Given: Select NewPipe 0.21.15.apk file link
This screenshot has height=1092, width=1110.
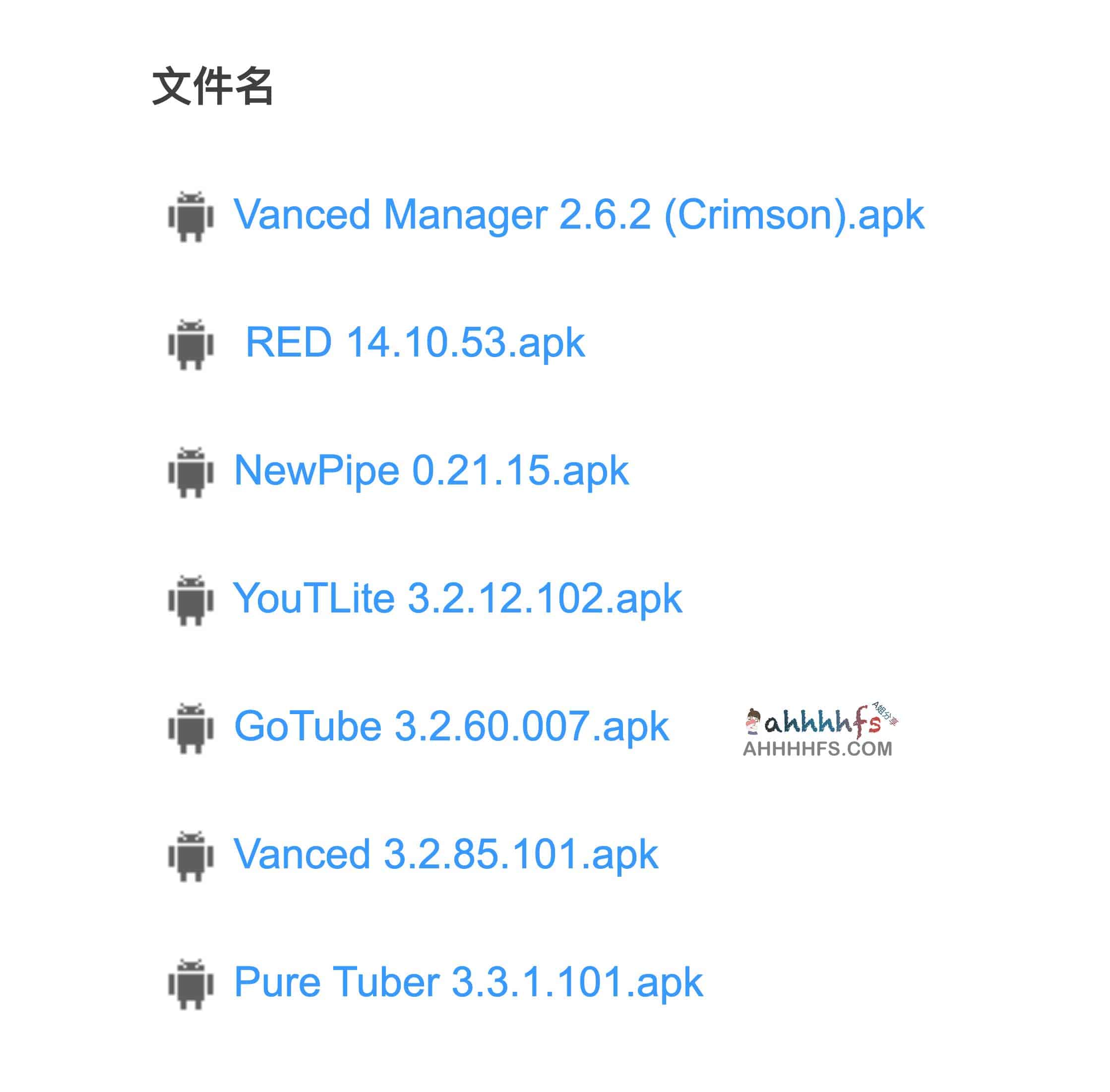Looking at the screenshot, I should (x=432, y=470).
